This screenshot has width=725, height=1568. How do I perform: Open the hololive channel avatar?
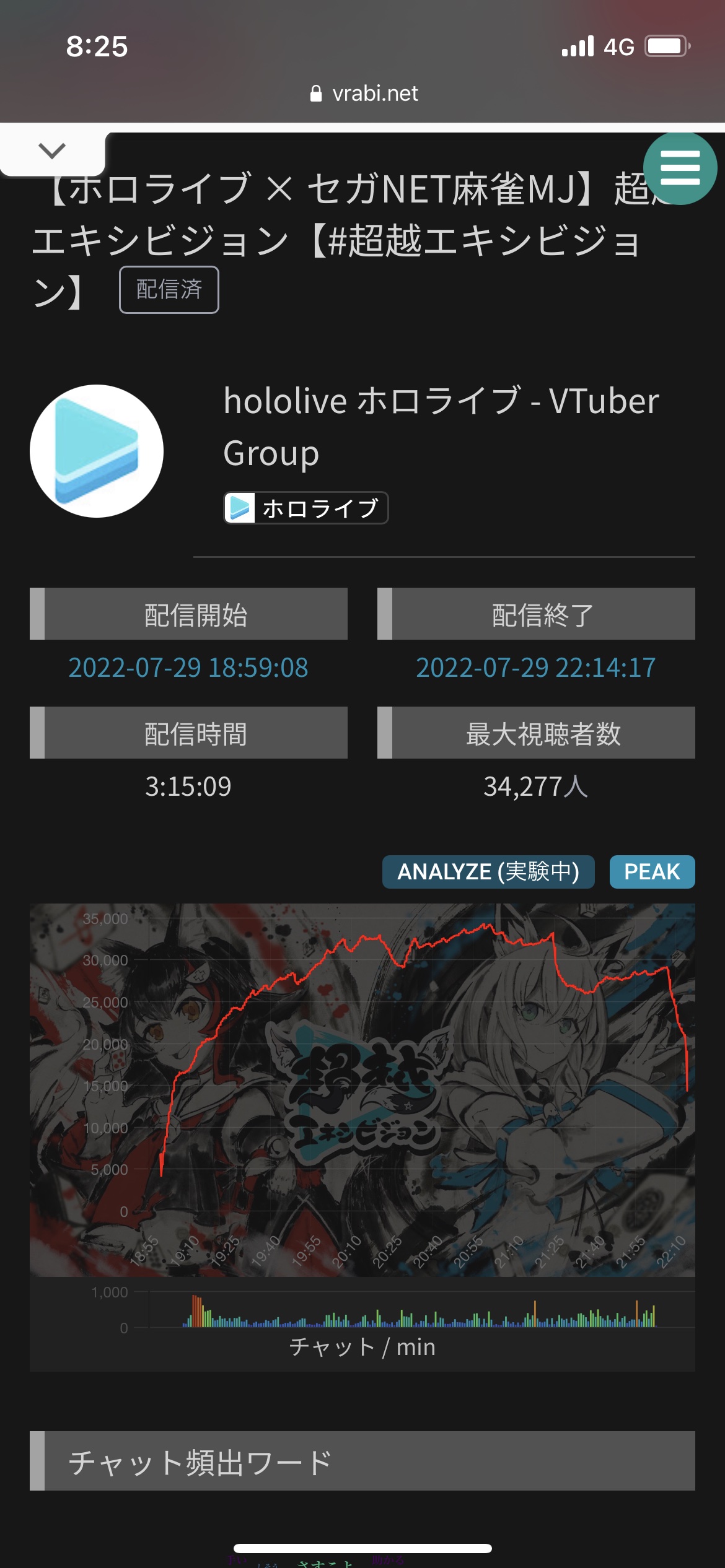(x=97, y=451)
